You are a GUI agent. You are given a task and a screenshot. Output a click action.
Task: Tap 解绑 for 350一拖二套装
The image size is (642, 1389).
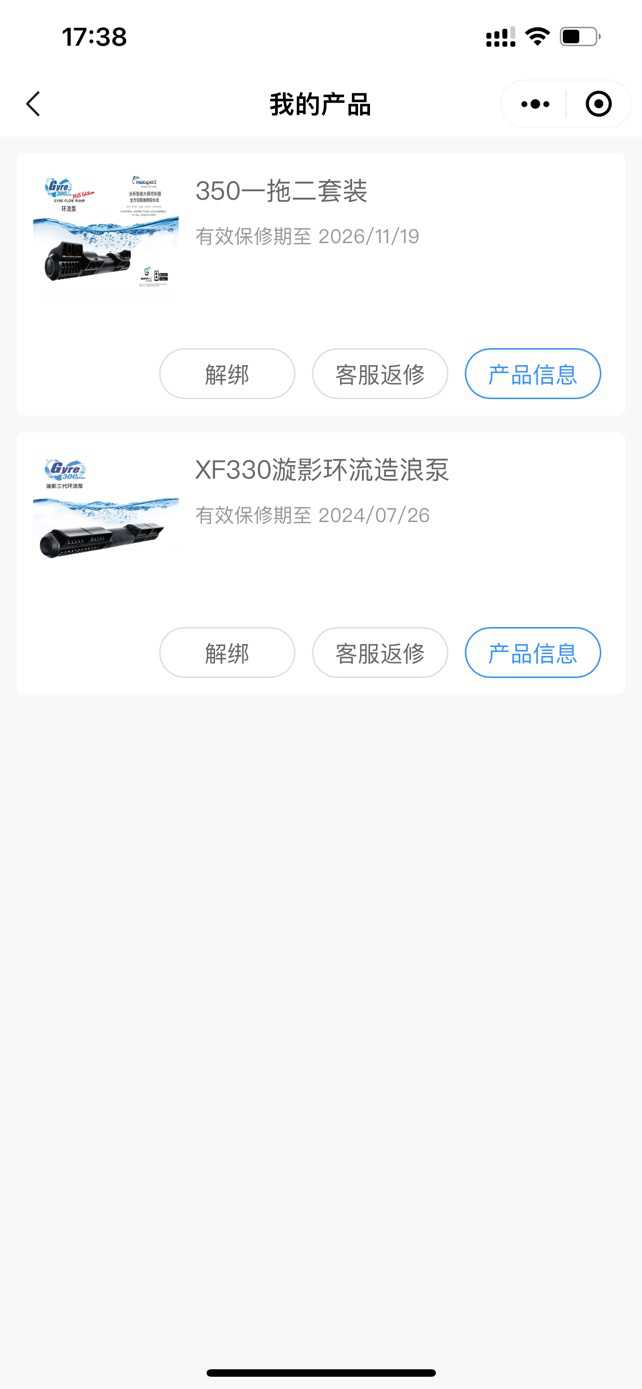227,374
